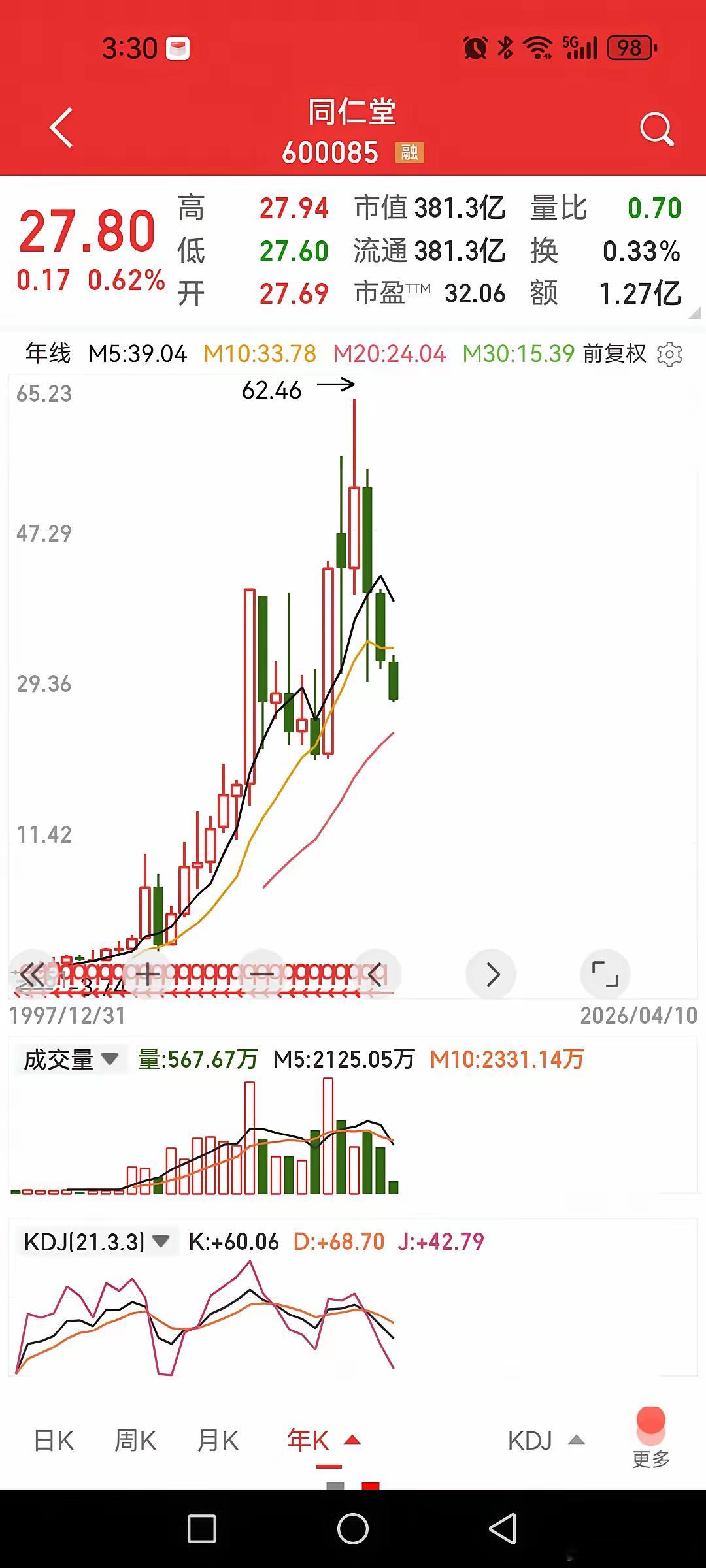Screen dimensions: 706x1568
Task: Toggle 前复权 price adjustment mode
Action: [615, 355]
